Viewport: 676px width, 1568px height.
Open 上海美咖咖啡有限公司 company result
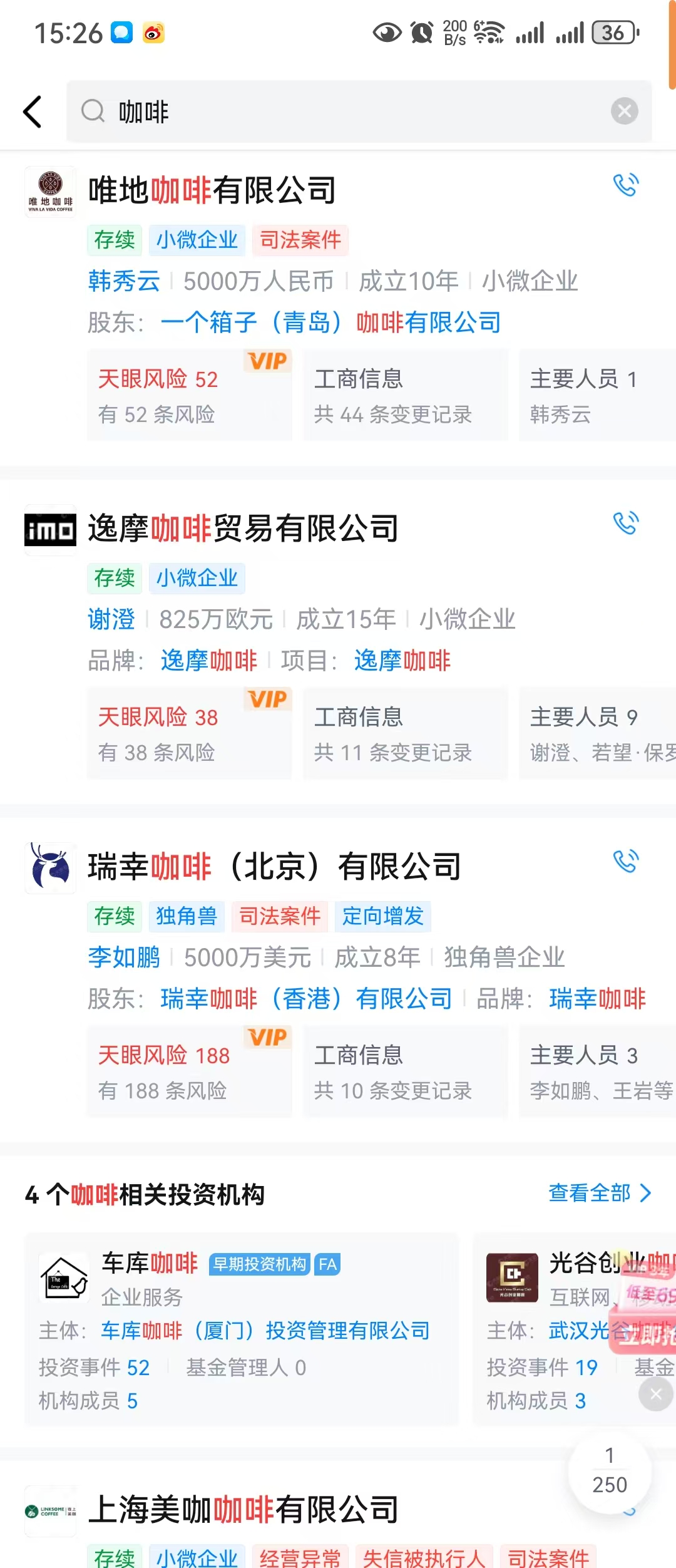click(243, 1510)
